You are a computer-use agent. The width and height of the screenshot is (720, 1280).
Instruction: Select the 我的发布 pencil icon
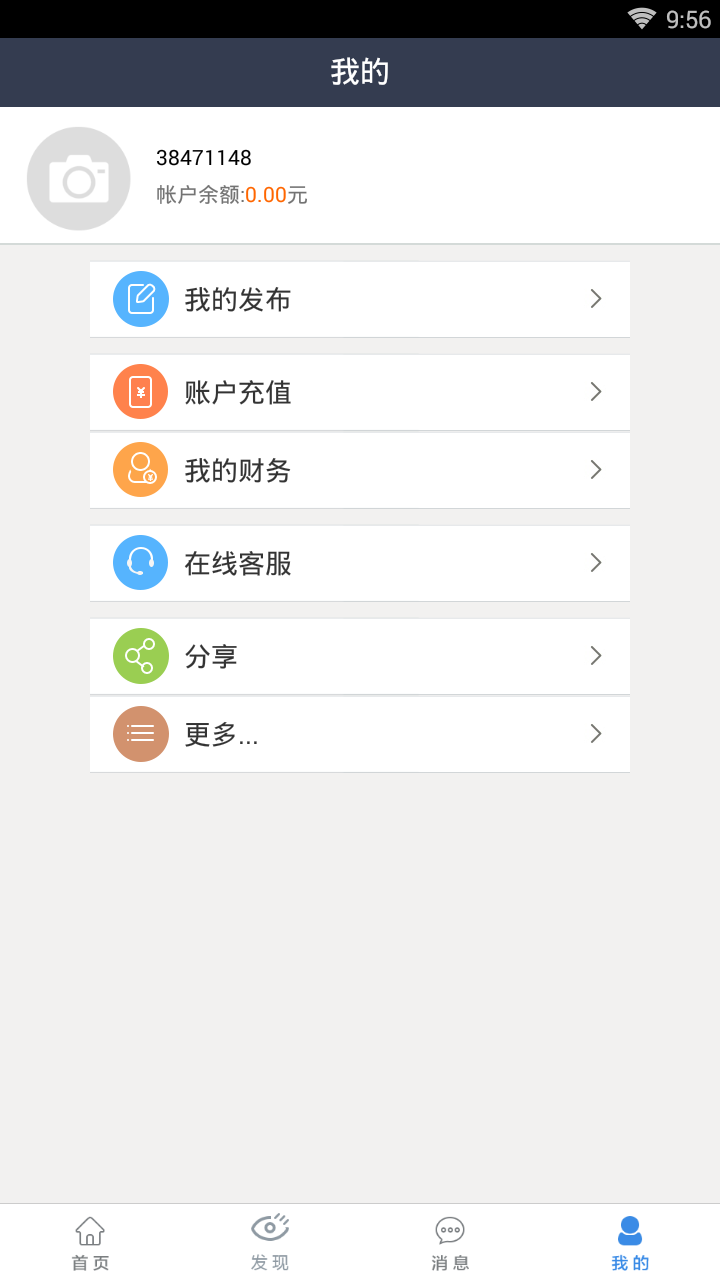[x=140, y=298]
